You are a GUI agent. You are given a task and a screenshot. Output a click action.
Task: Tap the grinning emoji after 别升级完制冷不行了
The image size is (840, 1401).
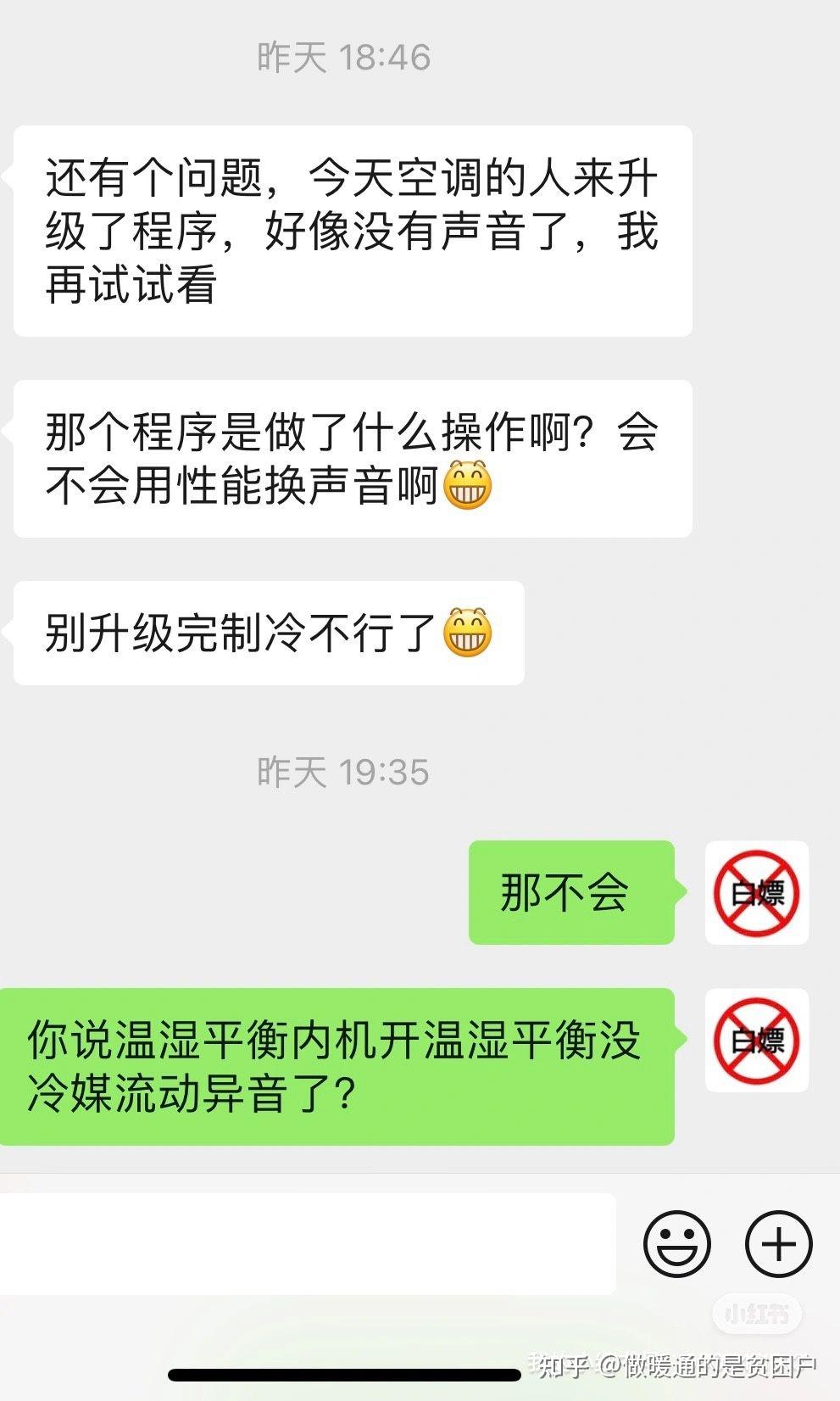tap(469, 632)
